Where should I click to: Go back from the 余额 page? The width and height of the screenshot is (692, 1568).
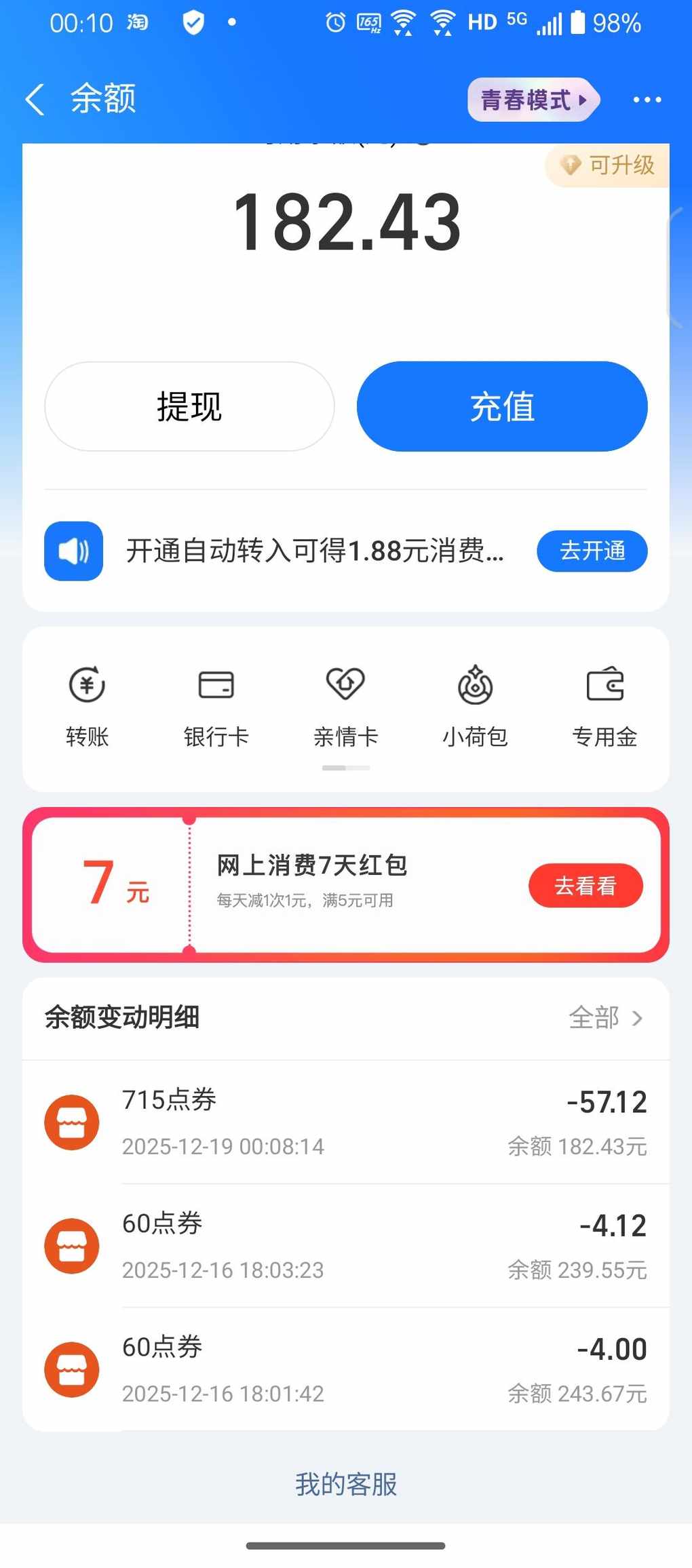(x=35, y=100)
